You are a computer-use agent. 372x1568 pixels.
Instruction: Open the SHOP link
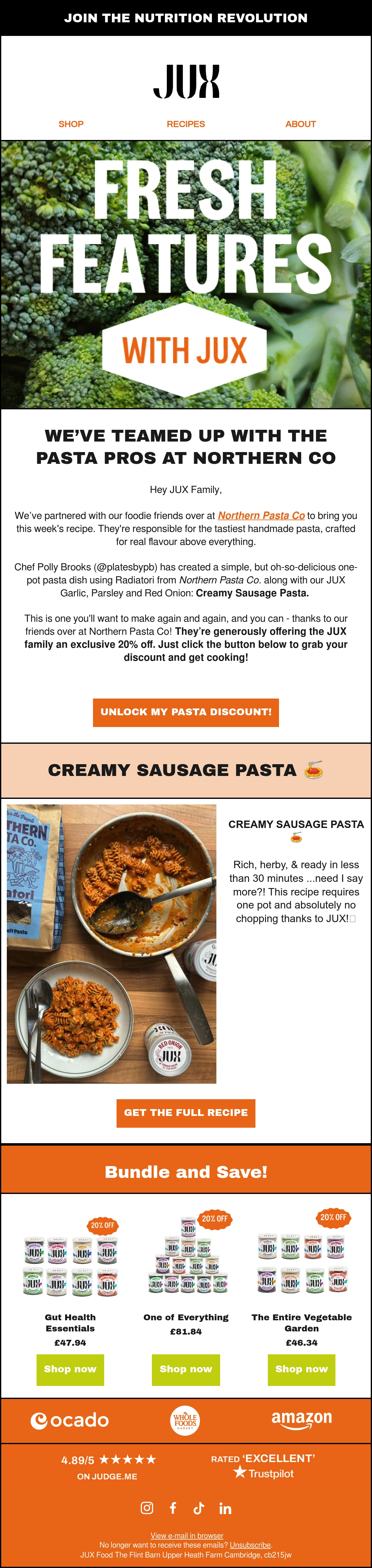(71, 124)
